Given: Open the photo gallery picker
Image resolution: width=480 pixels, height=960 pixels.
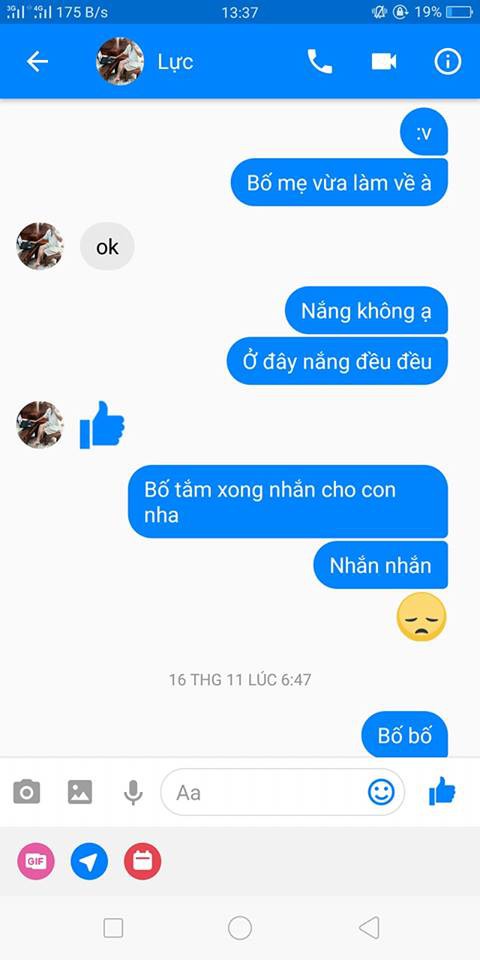Looking at the screenshot, I should pyautogui.click(x=80, y=792).
